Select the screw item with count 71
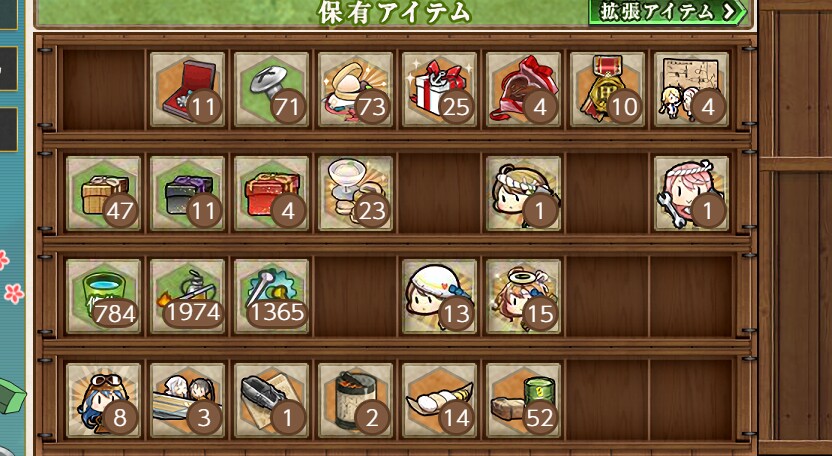Image resolution: width=832 pixels, height=456 pixels. coord(272,89)
